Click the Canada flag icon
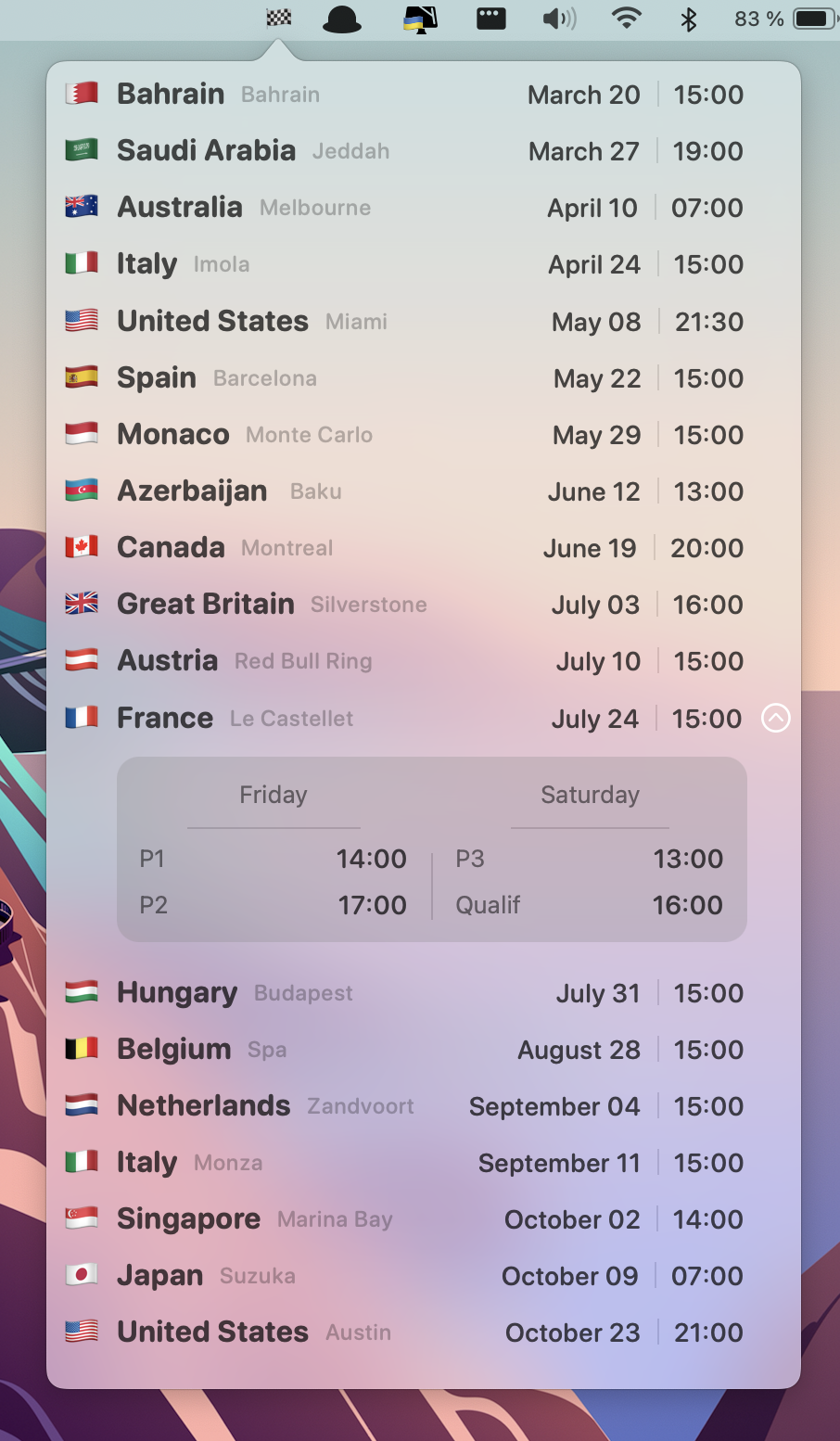 (x=82, y=547)
